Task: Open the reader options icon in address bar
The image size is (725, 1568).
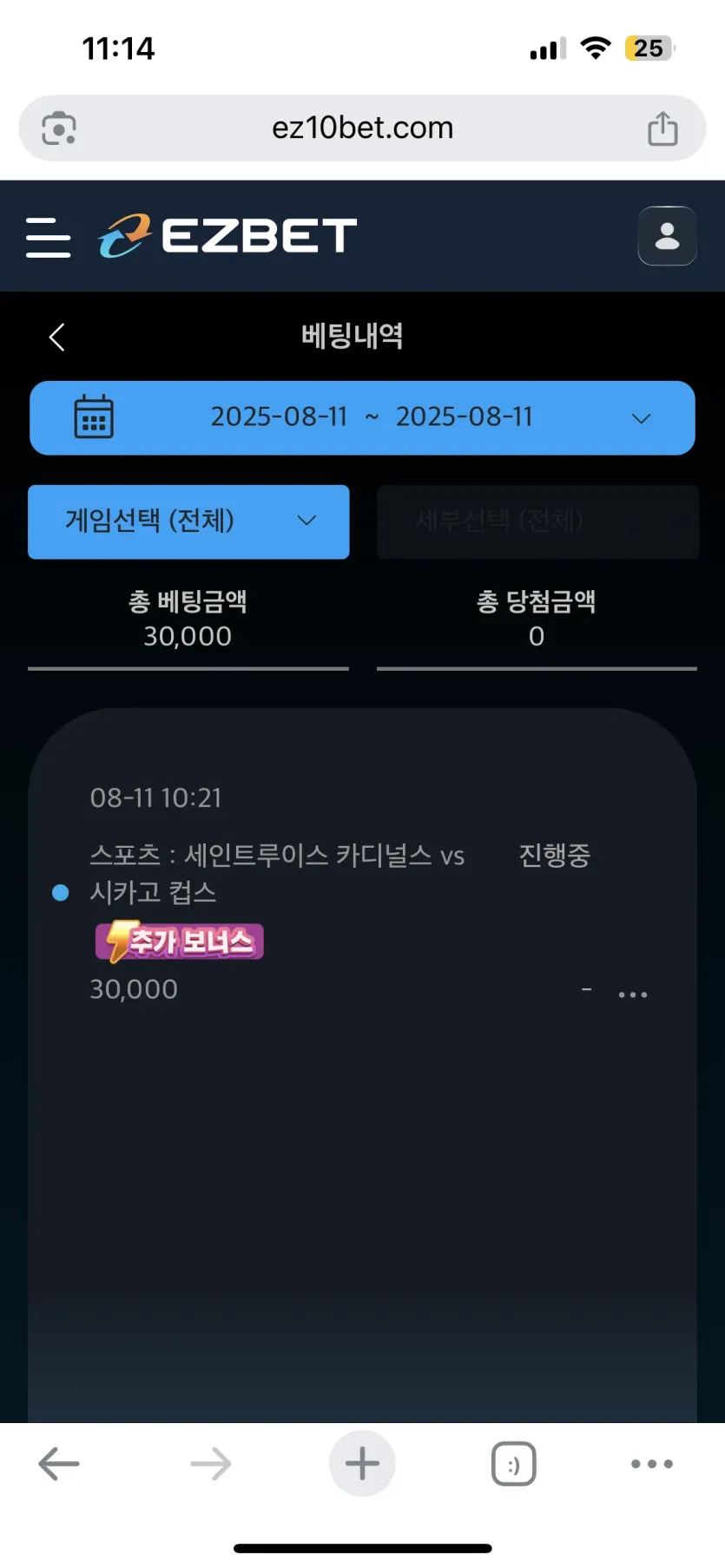Action: pyautogui.click(x=59, y=128)
